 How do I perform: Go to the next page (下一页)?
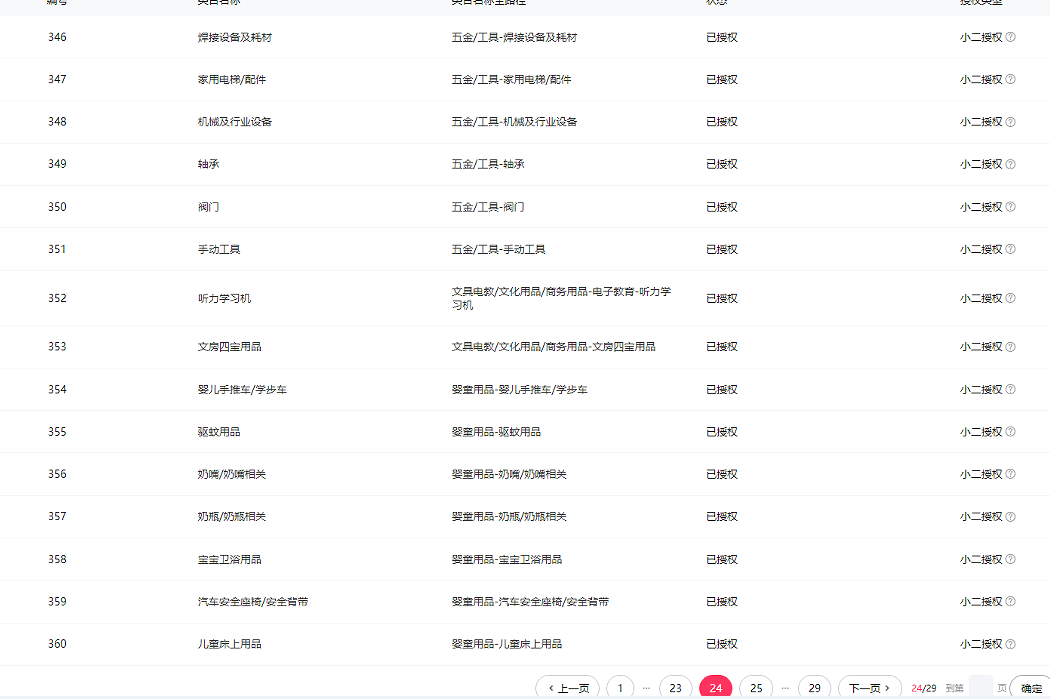tap(869, 688)
